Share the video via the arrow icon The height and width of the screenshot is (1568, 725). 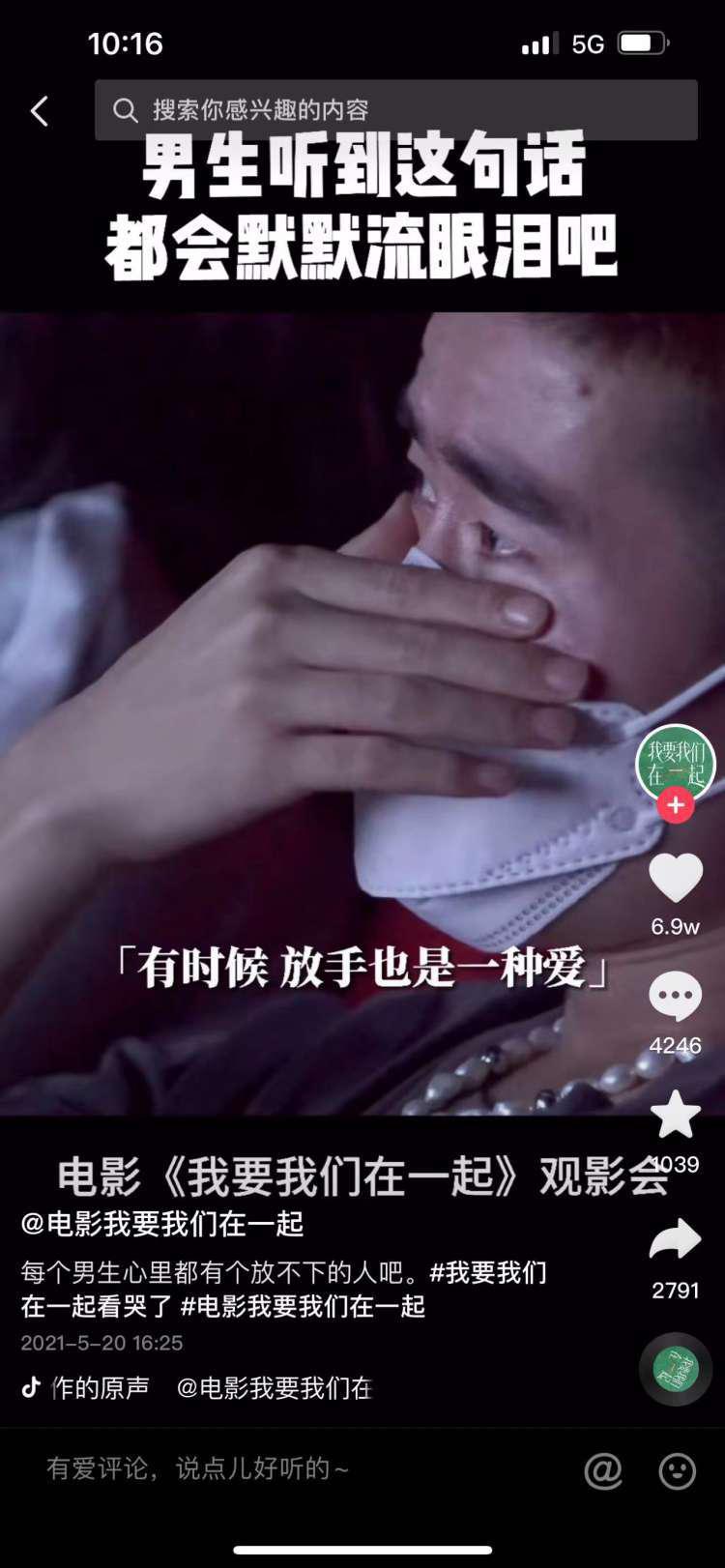click(x=675, y=1240)
